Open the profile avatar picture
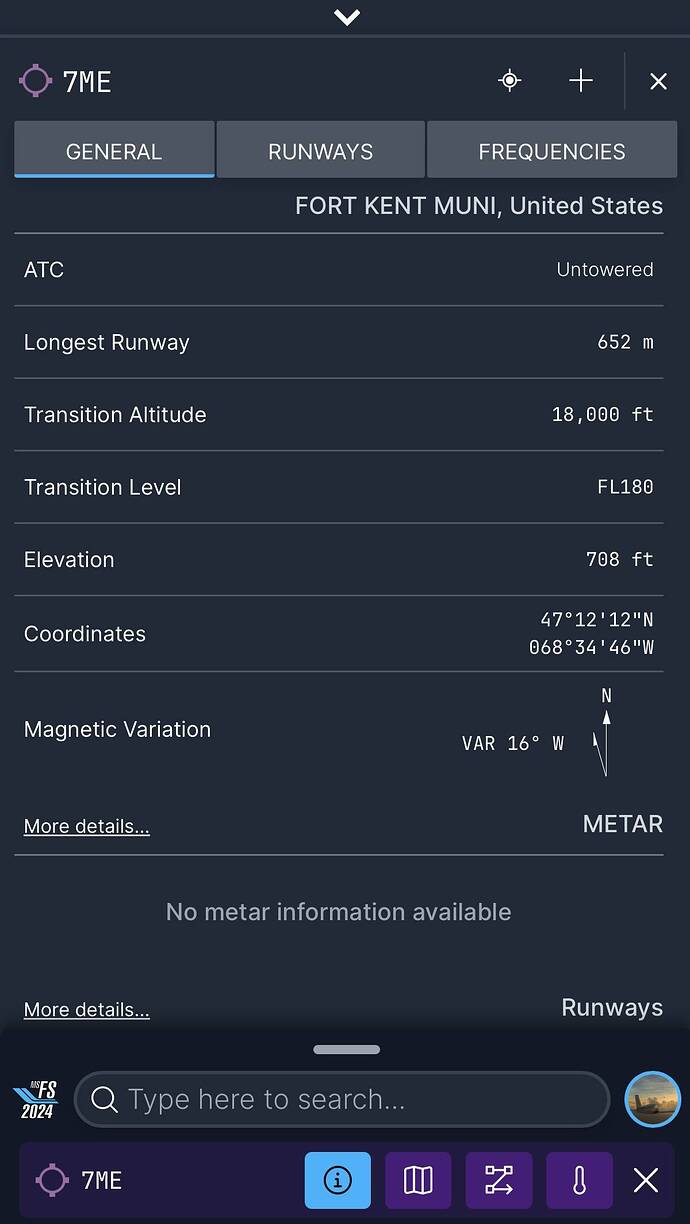The height and width of the screenshot is (1224, 690). [x=652, y=1099]
